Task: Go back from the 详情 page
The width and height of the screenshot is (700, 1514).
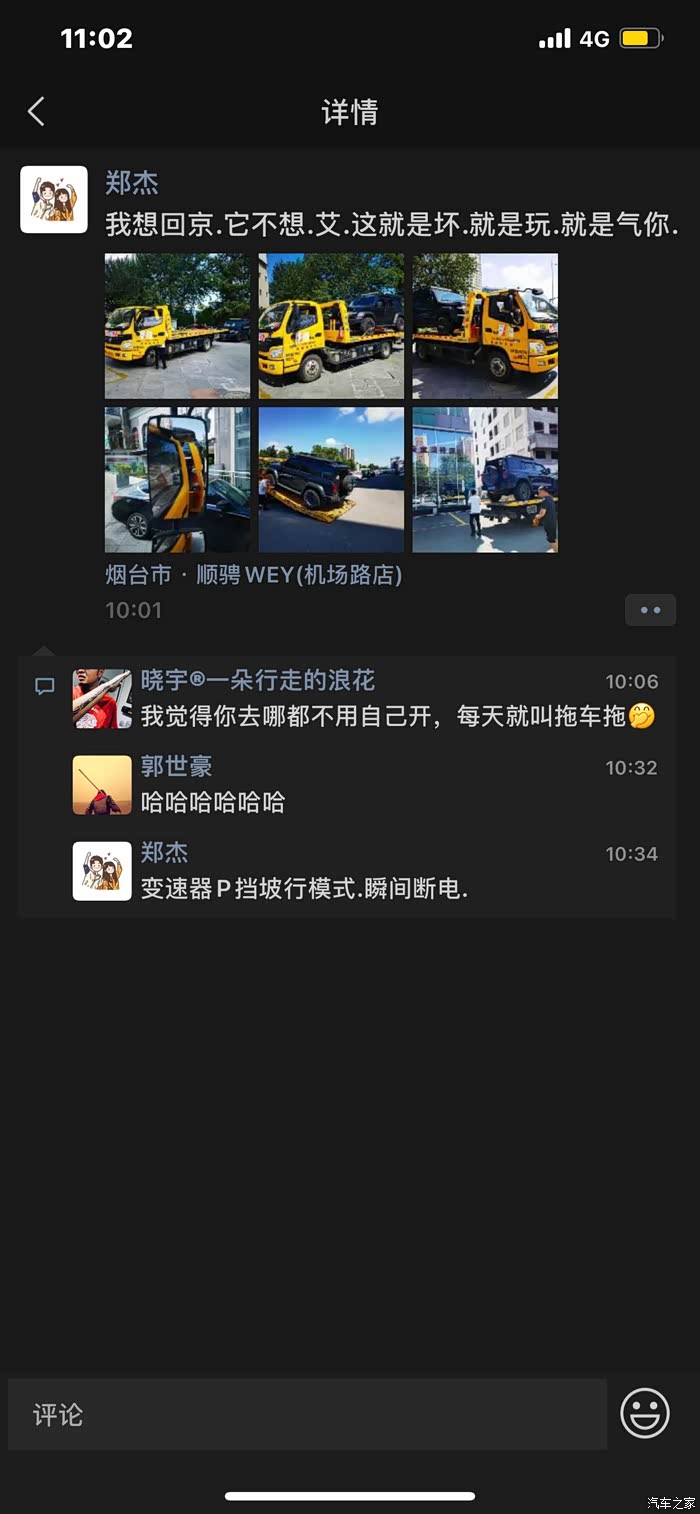Action: (x=37, y=111)
